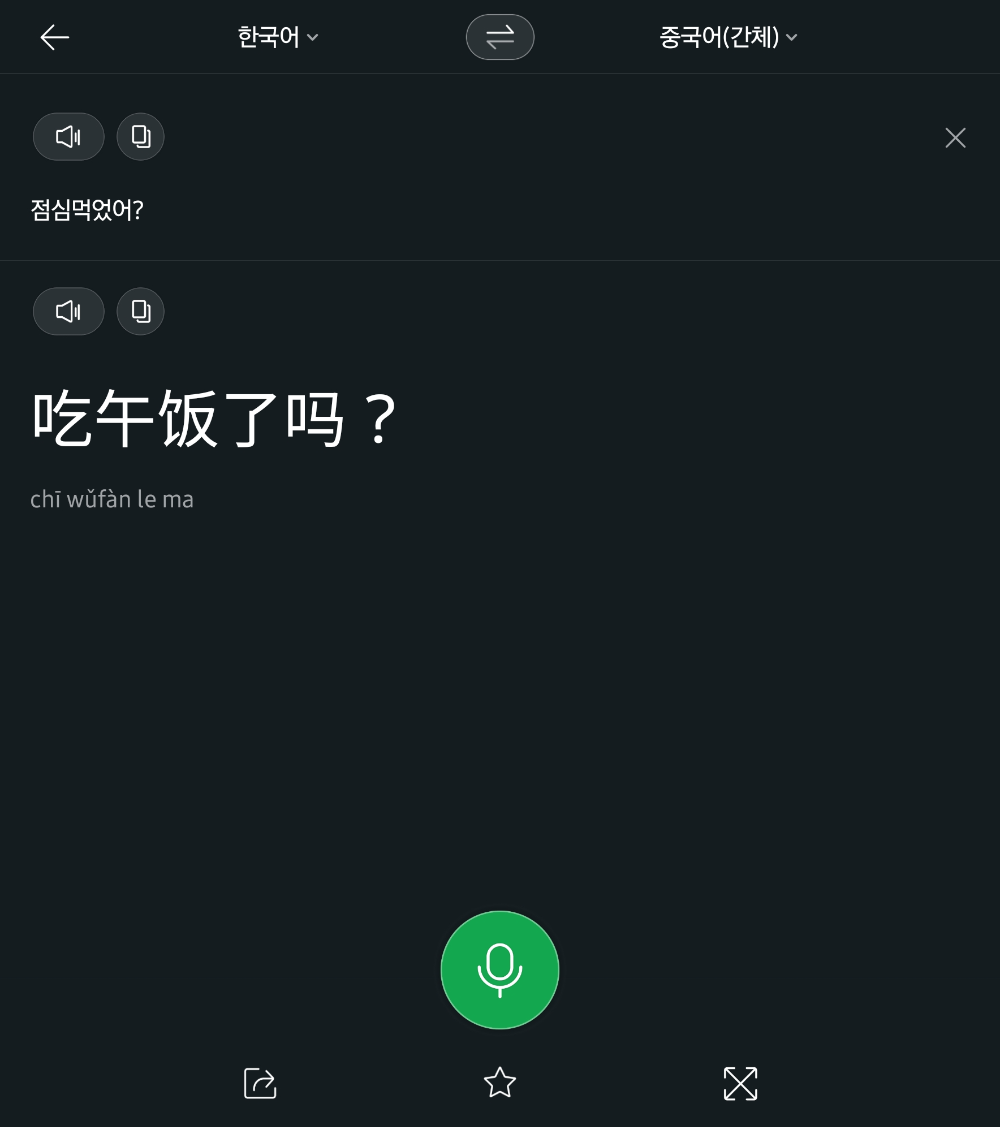Image resolution: width=1000 pixels, height=1127 pixels.
Task: Navigate back with the arrow
Action: tap(55, 37)
